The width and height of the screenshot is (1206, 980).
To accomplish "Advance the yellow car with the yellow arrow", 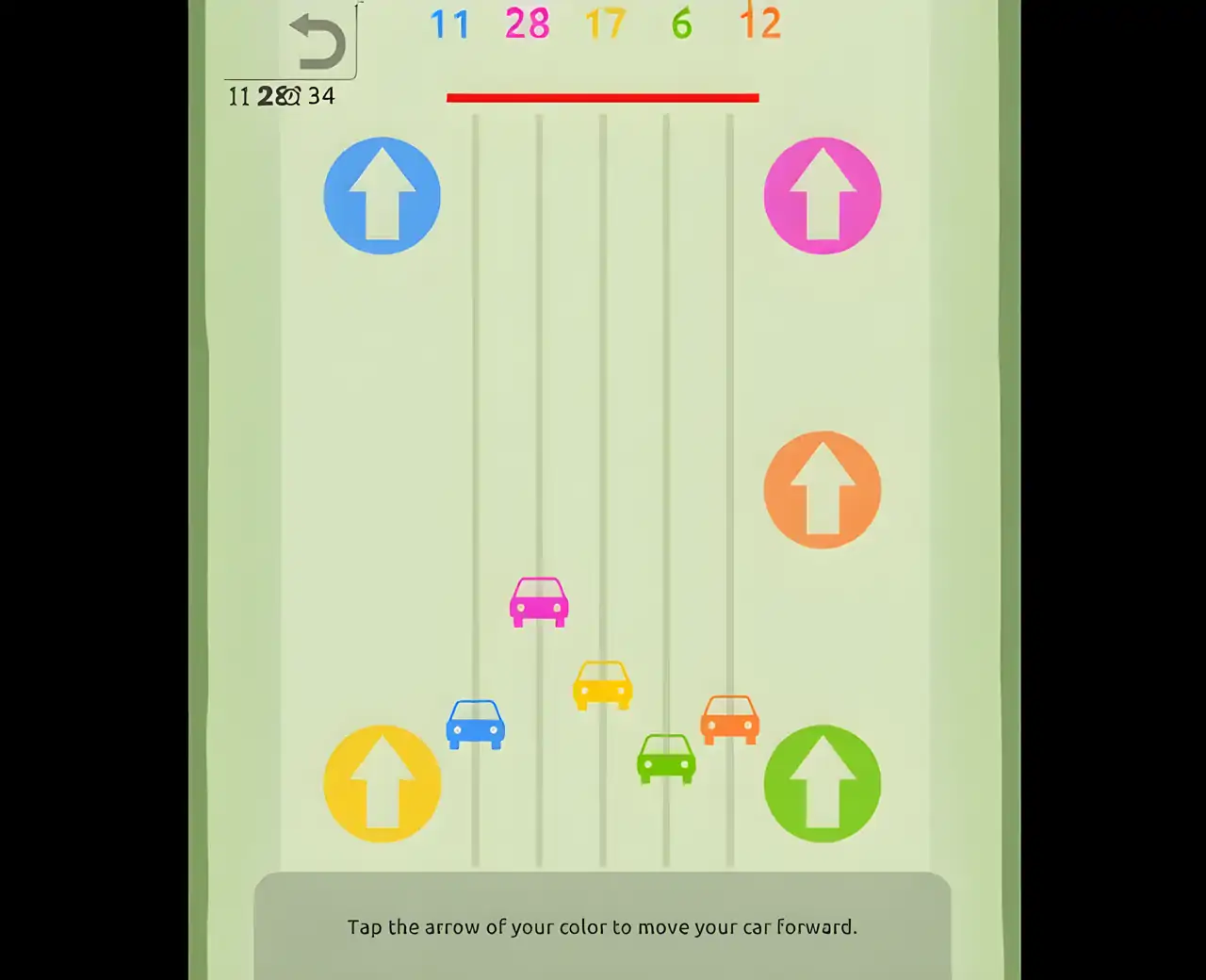I will click(382, 783).
